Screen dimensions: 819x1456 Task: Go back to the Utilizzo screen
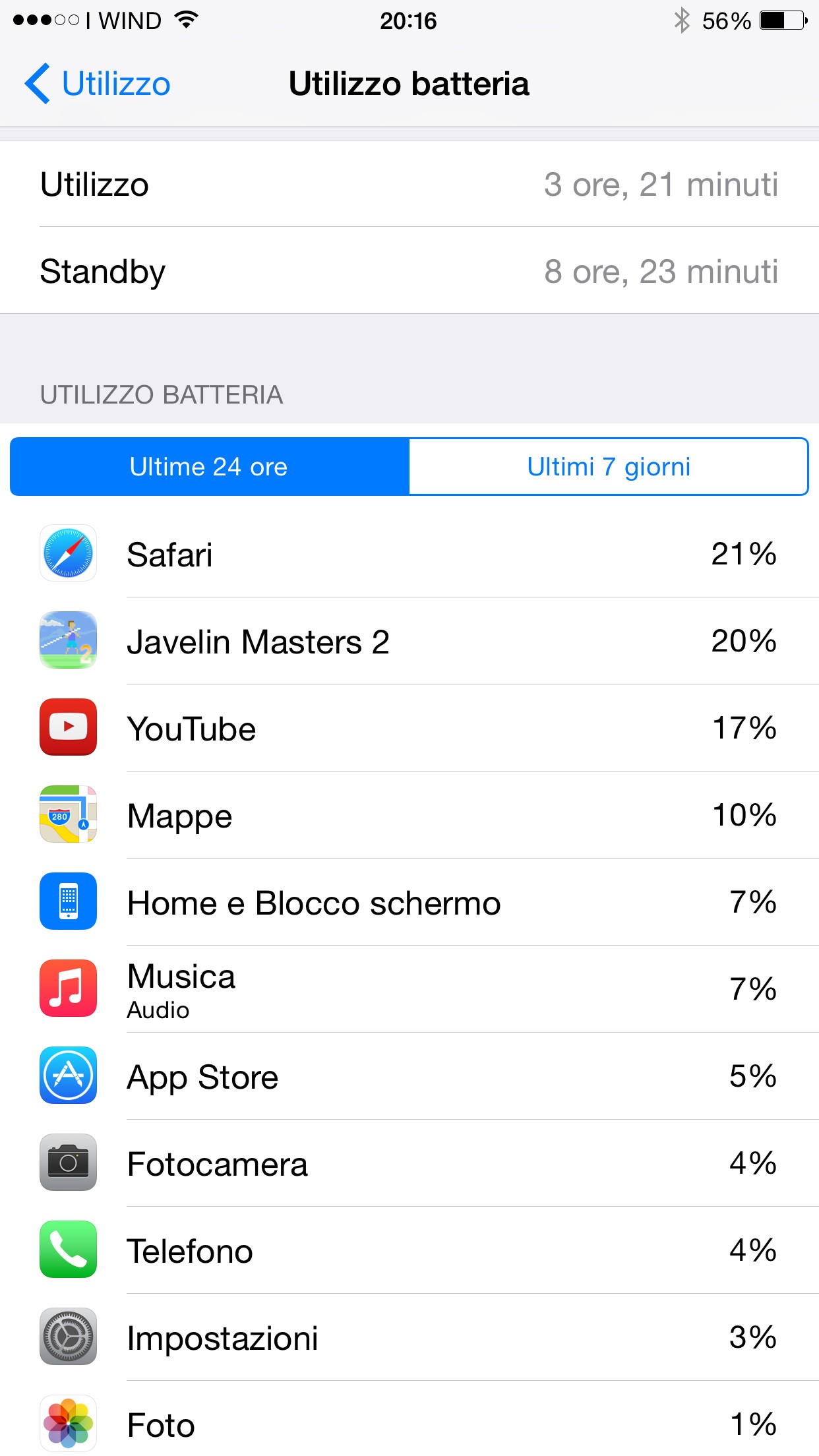click(98, 84)
